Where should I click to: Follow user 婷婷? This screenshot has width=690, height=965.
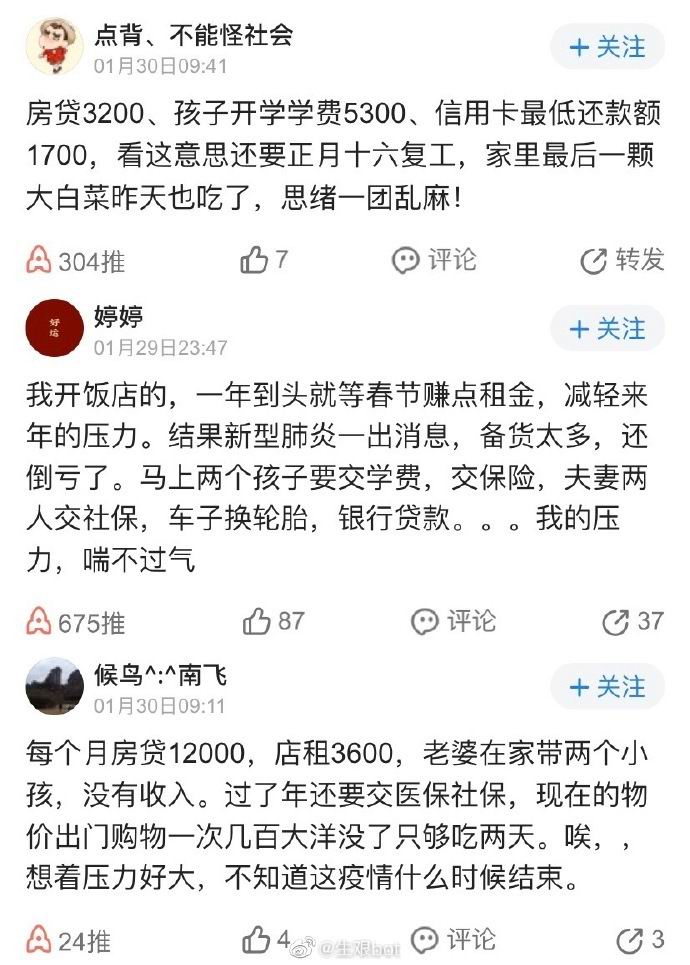608,329
